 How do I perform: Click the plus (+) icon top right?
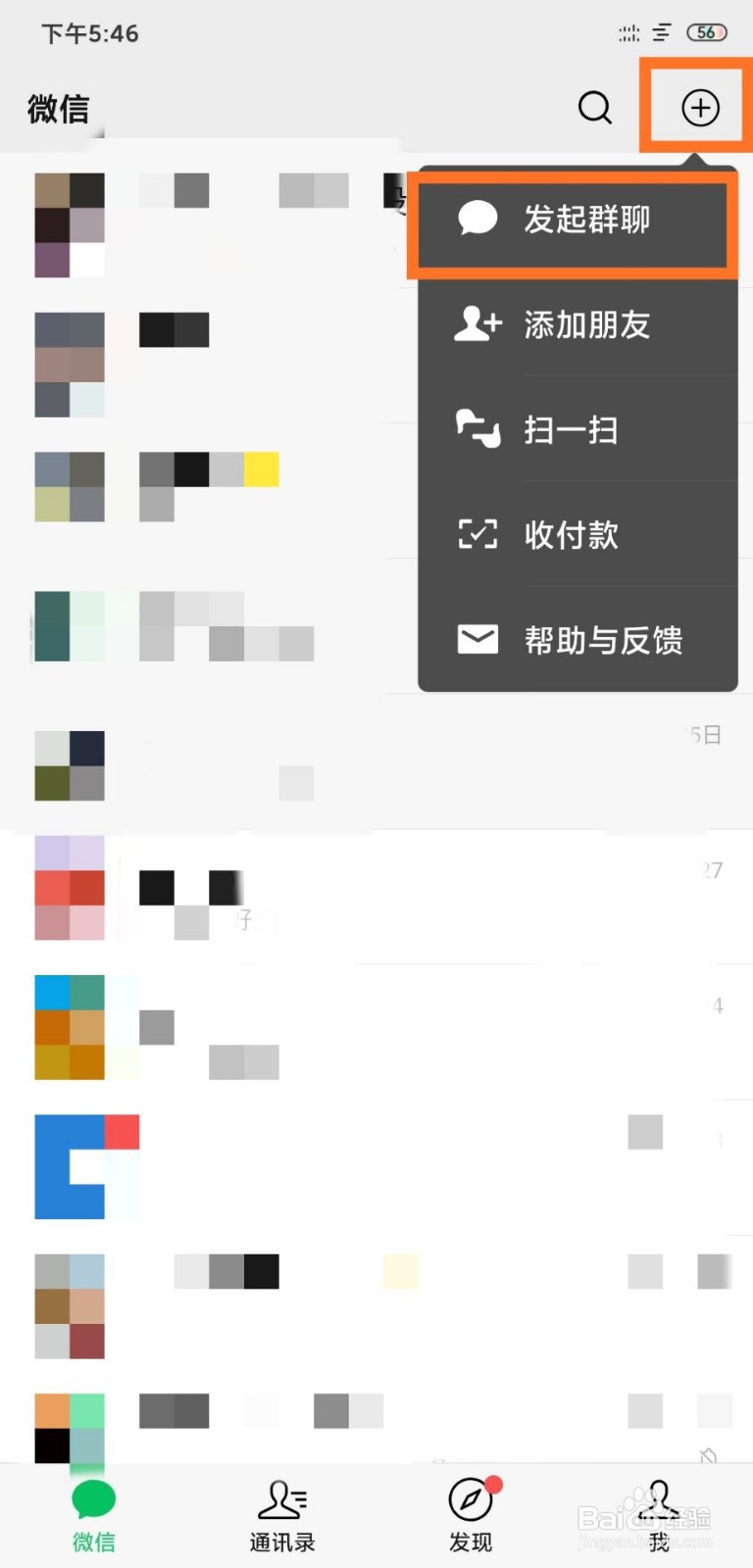698,108
